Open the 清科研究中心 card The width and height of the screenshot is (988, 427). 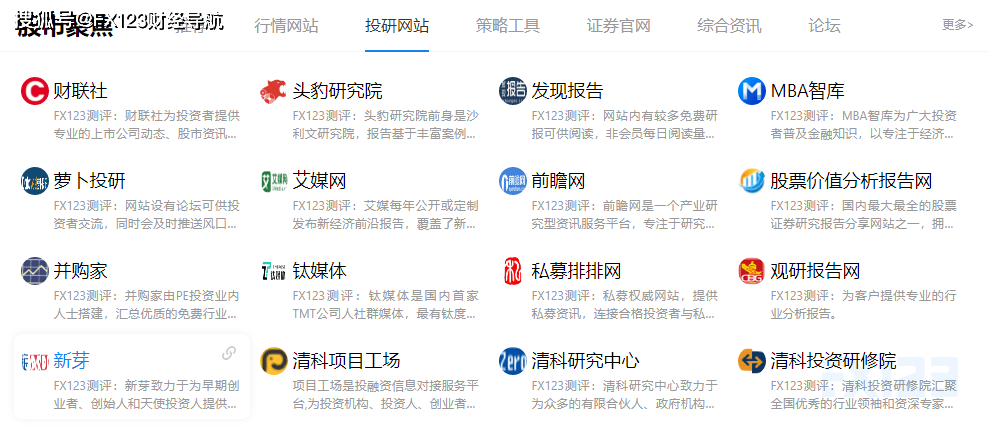[x=585, y=361]
